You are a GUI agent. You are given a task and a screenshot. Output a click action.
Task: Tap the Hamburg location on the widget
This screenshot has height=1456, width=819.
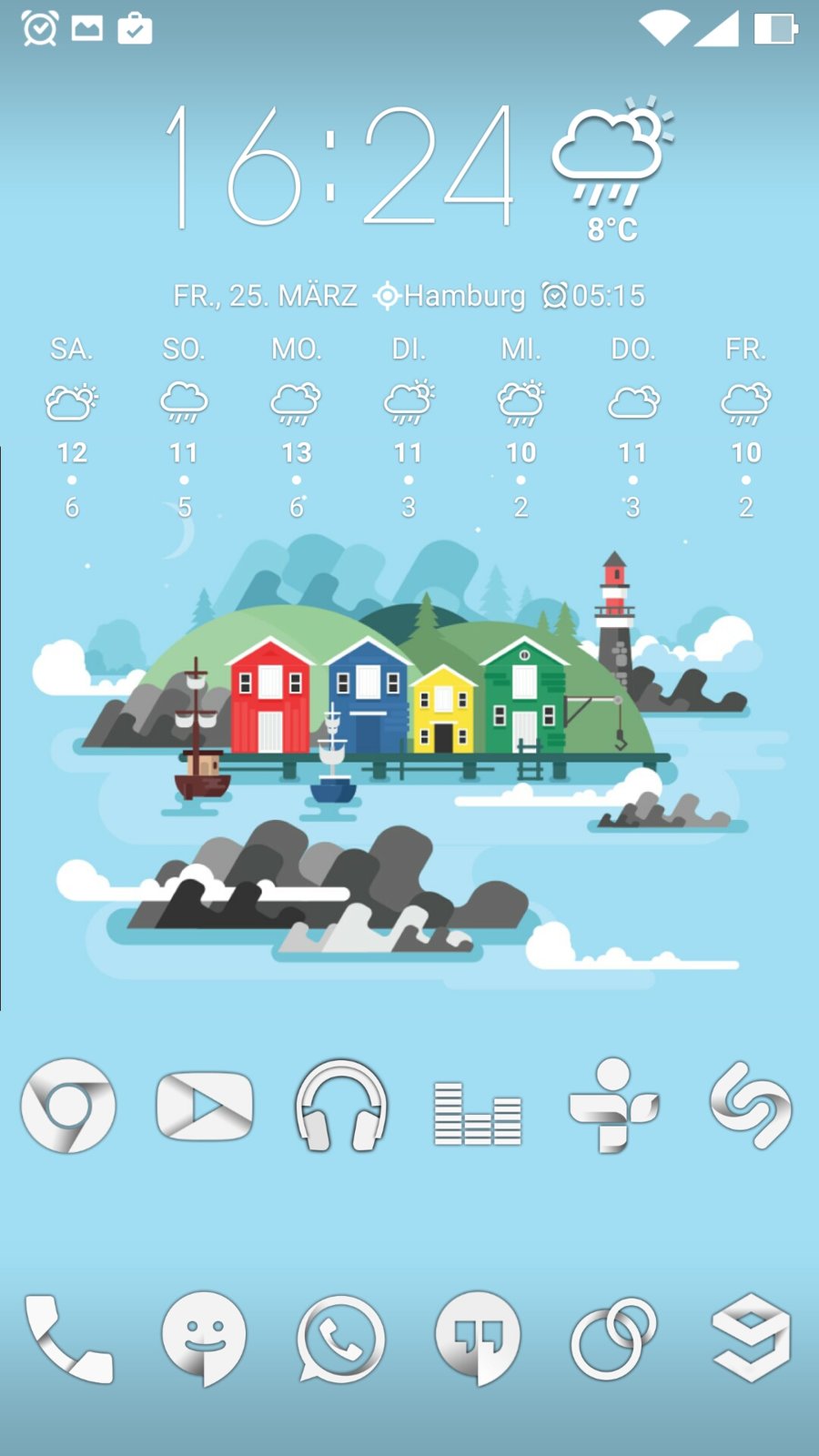coord(450,296)
